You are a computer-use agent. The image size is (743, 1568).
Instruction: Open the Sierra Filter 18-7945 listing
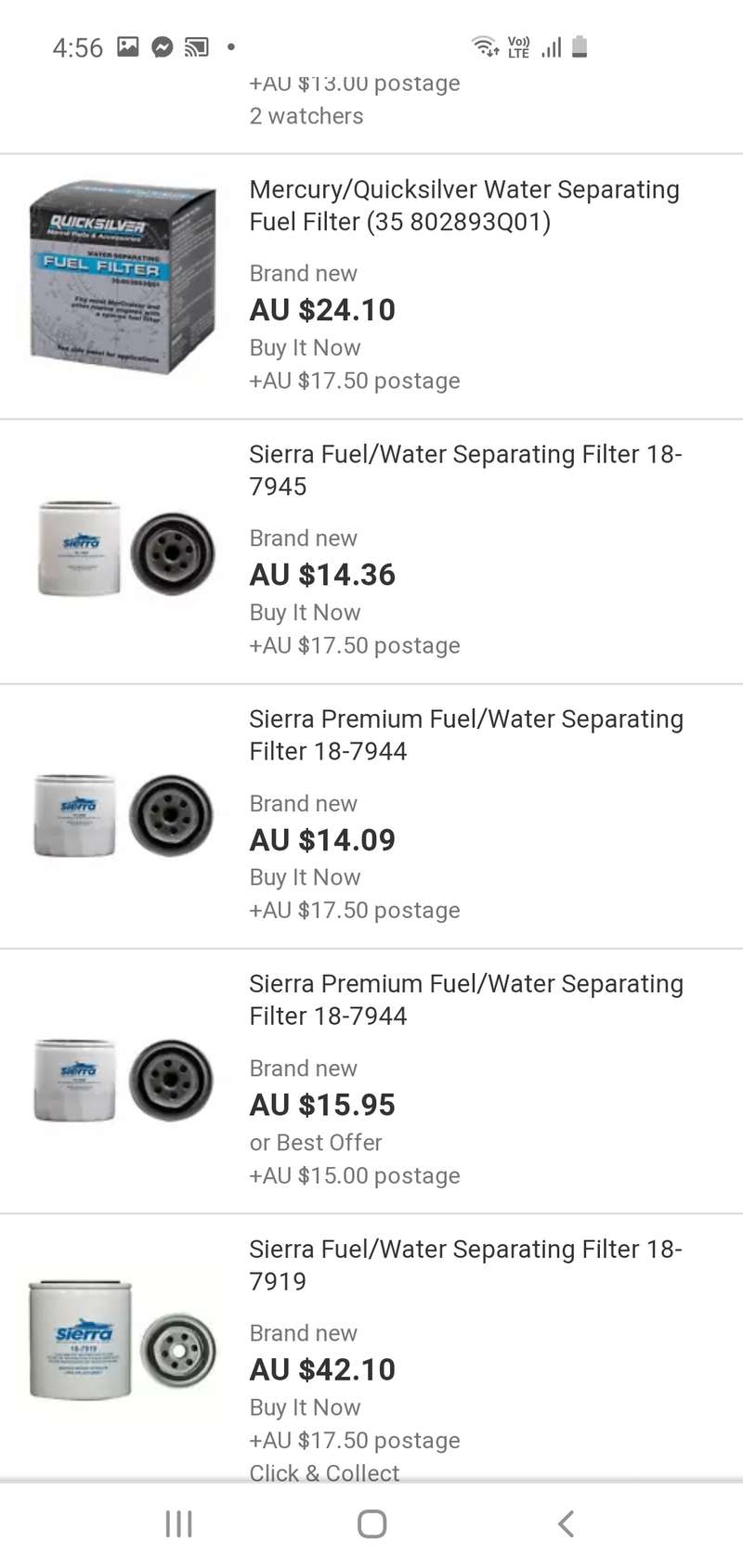[371, 551]
